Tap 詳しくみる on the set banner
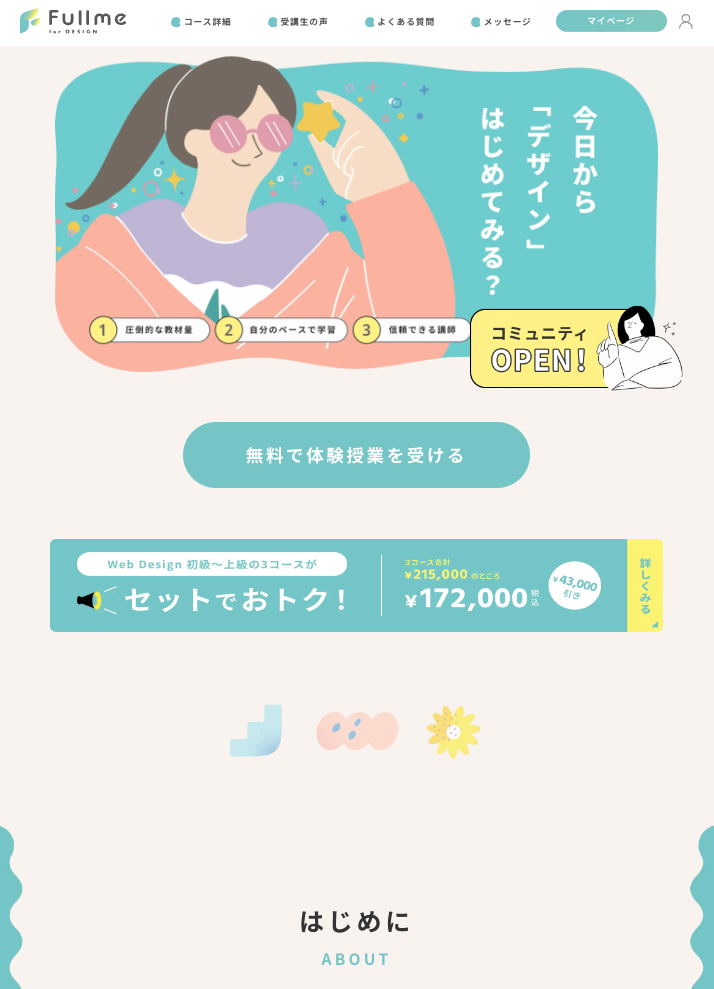 click(x=645, y=586)
